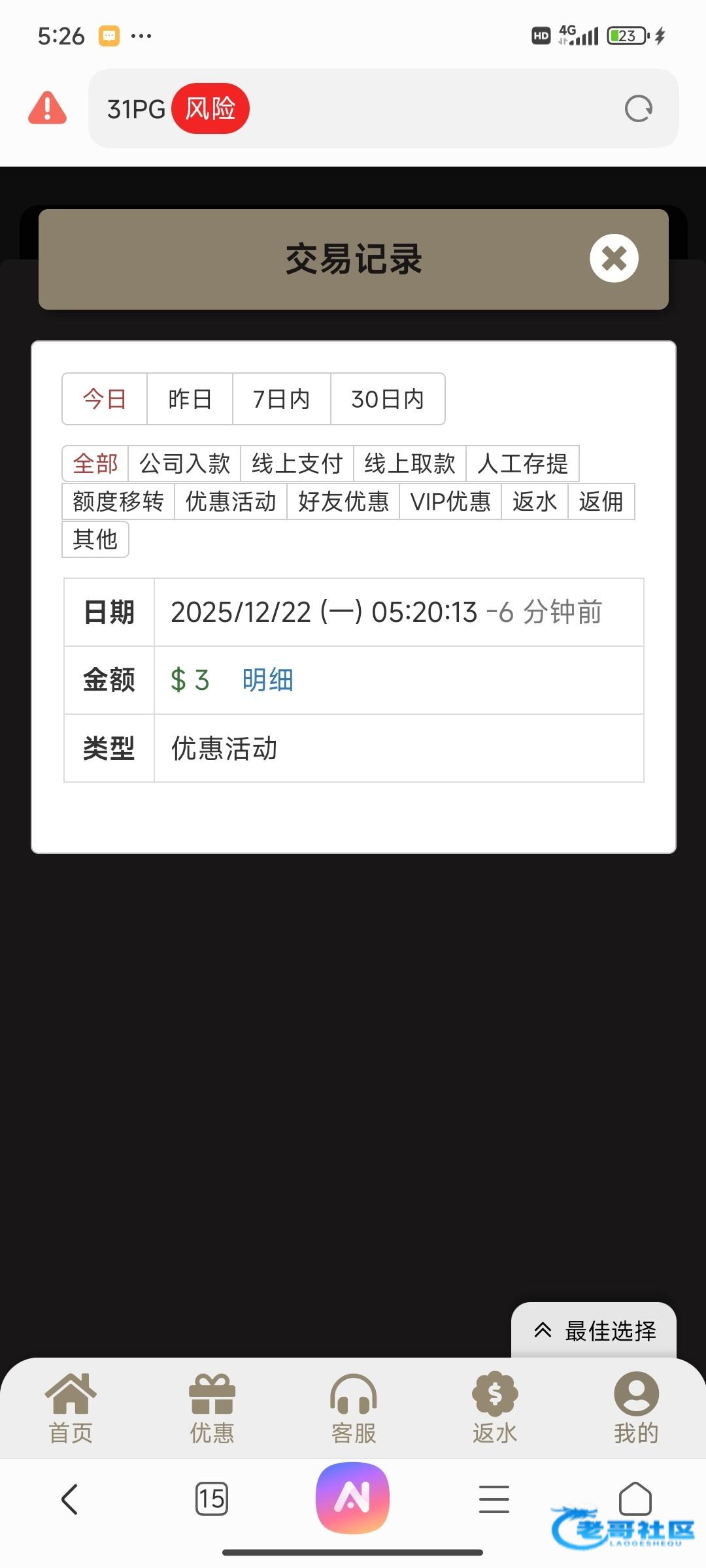This screenshot has height=1568, width=706.
Task: Show records for 30日内
Action: tap(388, 399)
